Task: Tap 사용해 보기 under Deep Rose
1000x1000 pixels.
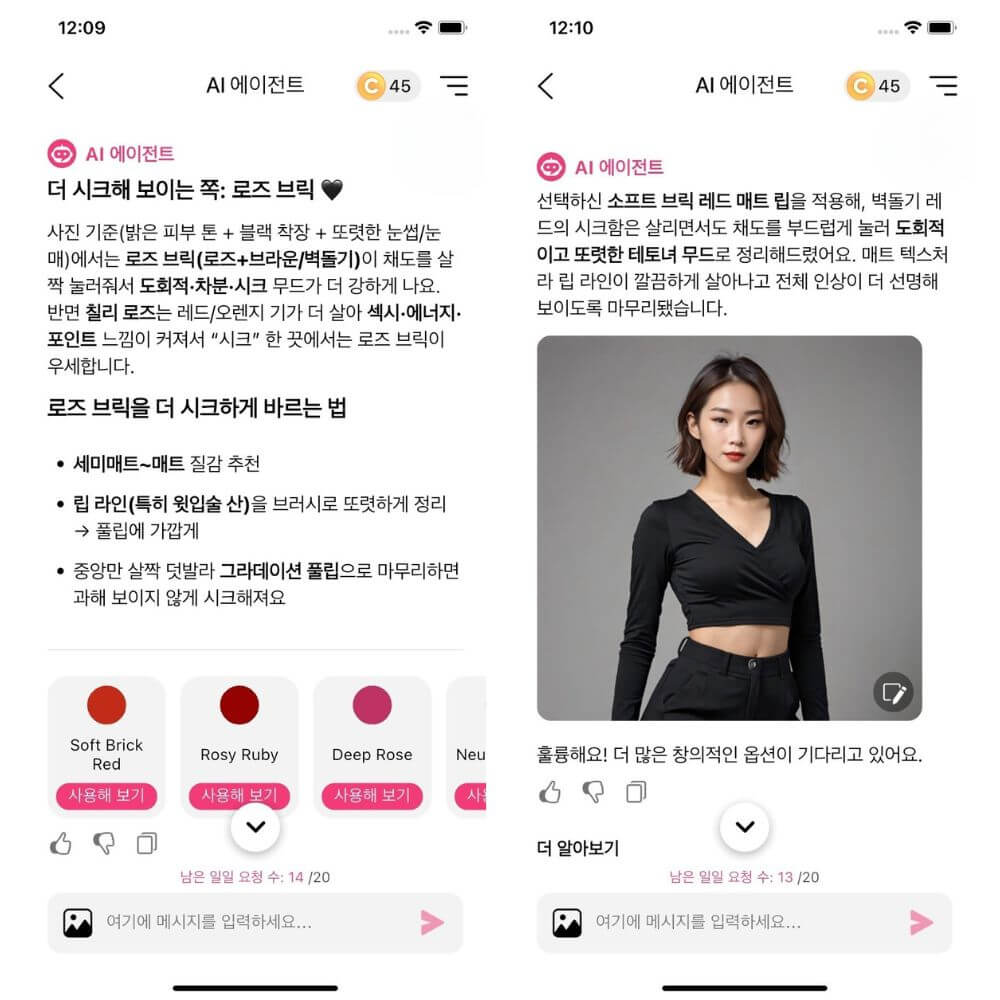Action: (372, 796)
